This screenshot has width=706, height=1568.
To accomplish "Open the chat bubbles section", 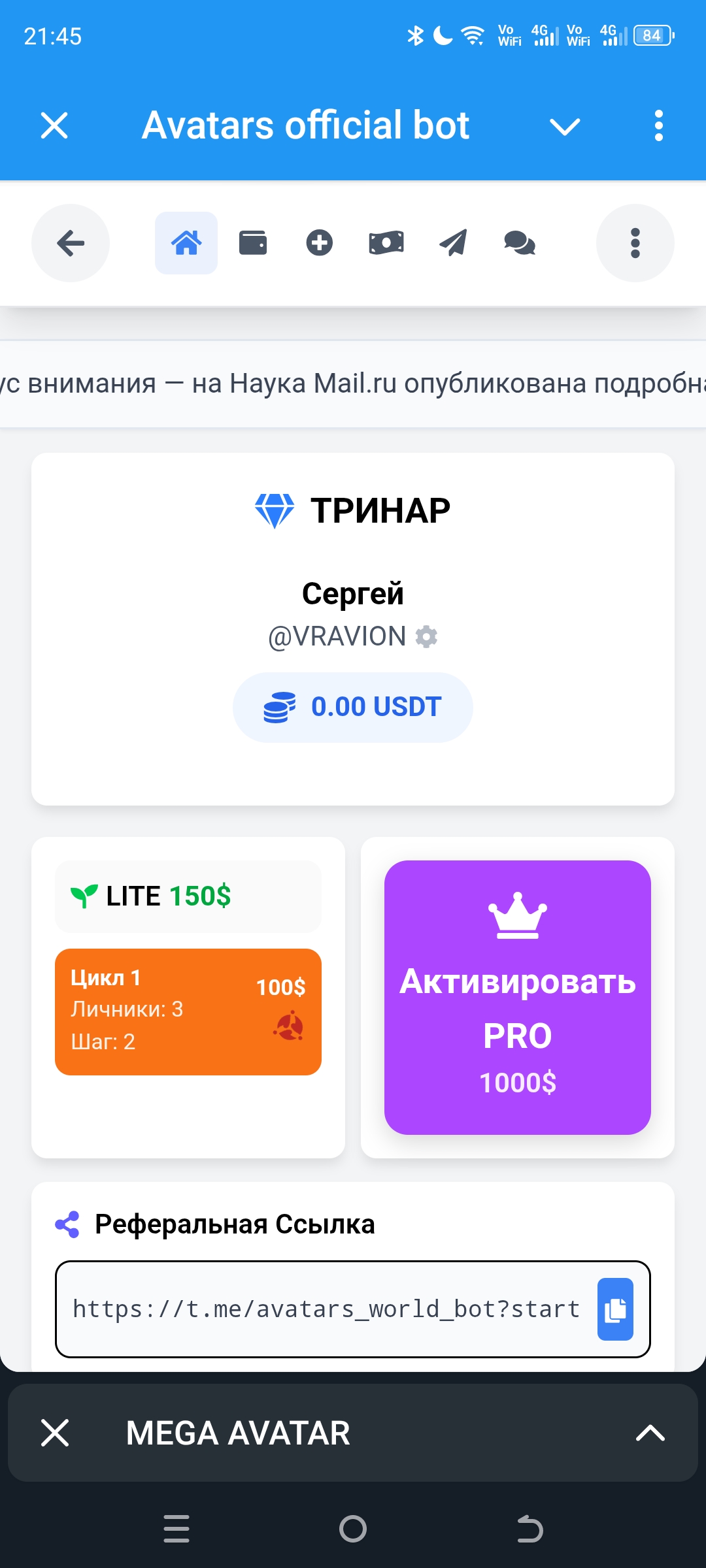I will [520, 243].
